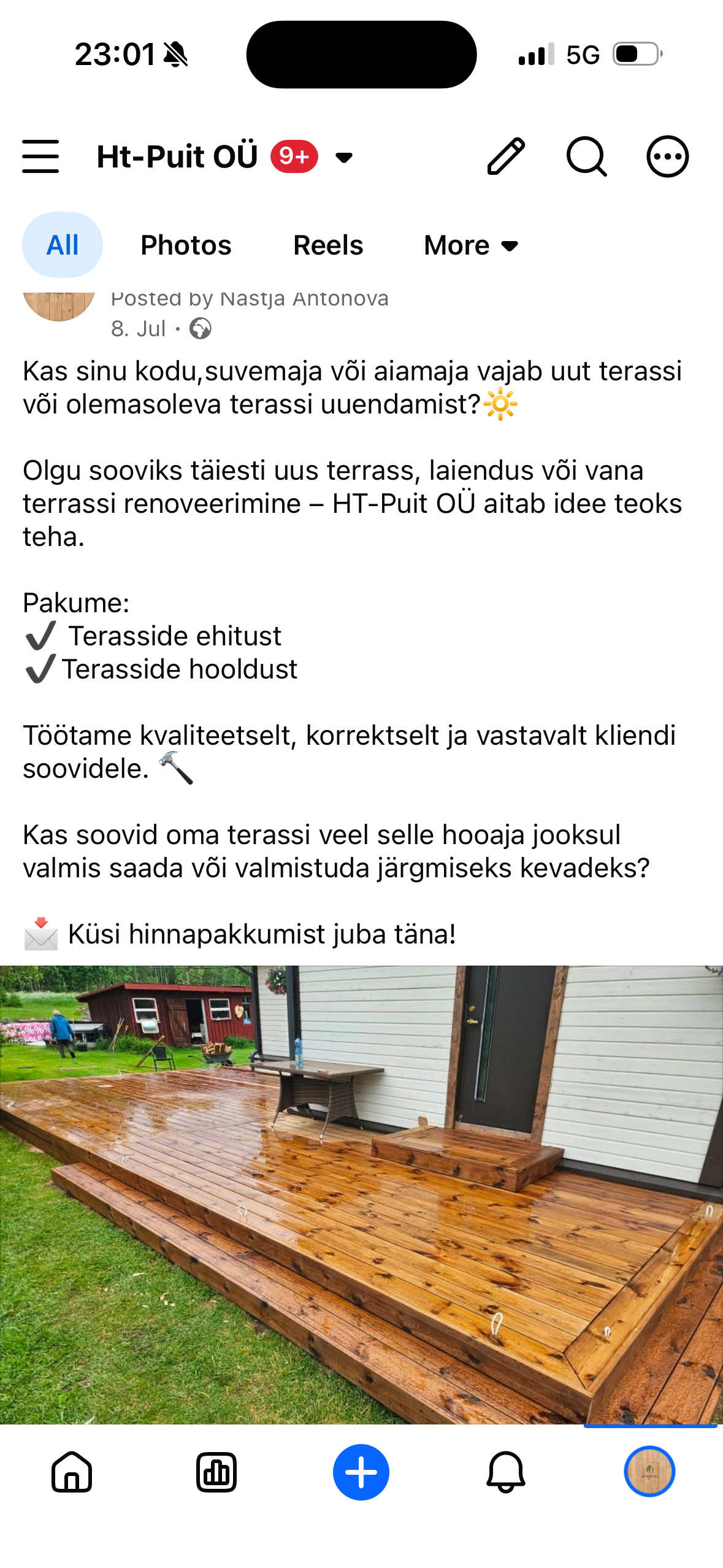The width and height of the screenshot is (723, 1568).
Task: Open the hamburger menu
Action: pyautogui.click(x=40, y=156)
